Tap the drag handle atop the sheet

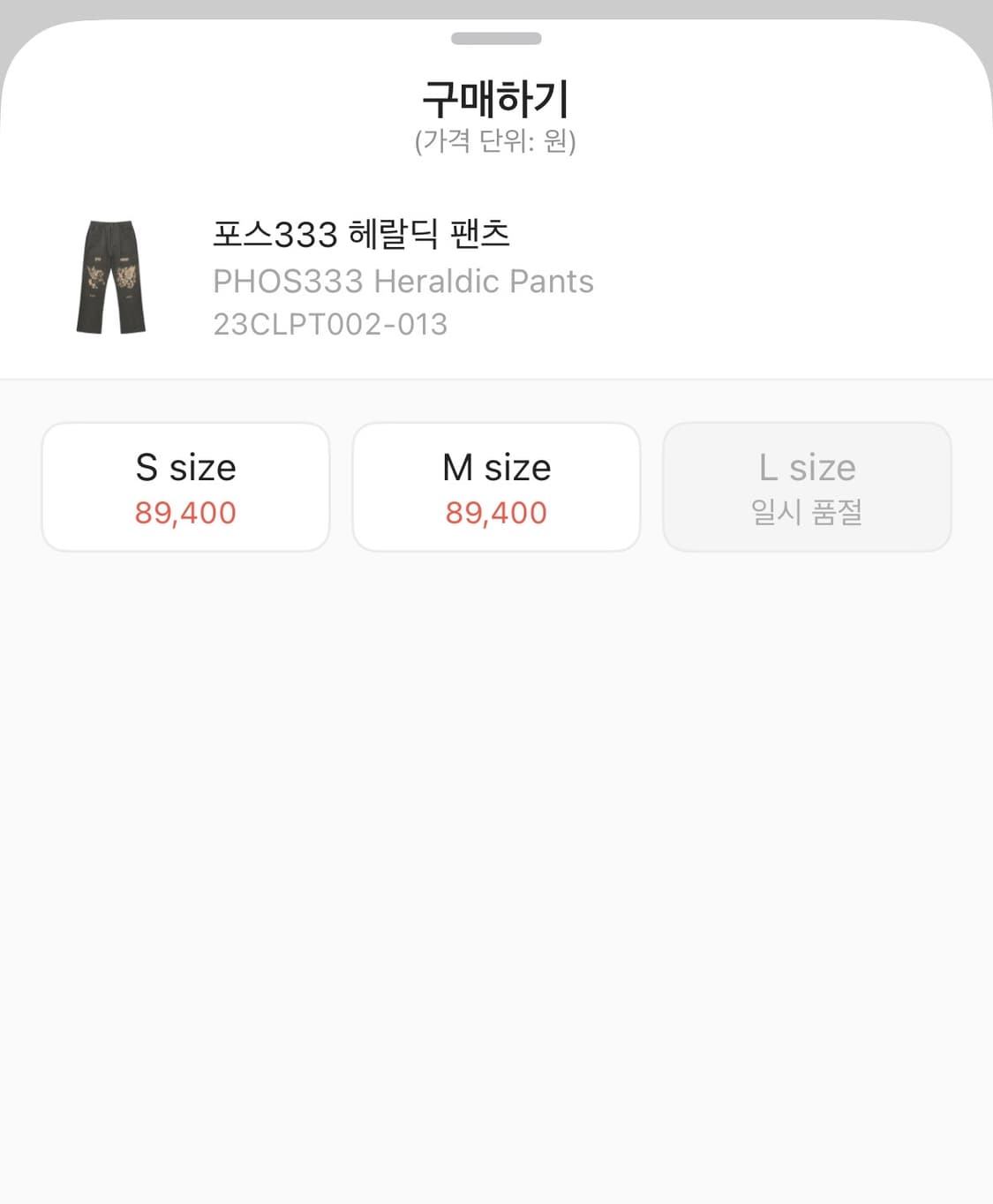coord(496,37)
